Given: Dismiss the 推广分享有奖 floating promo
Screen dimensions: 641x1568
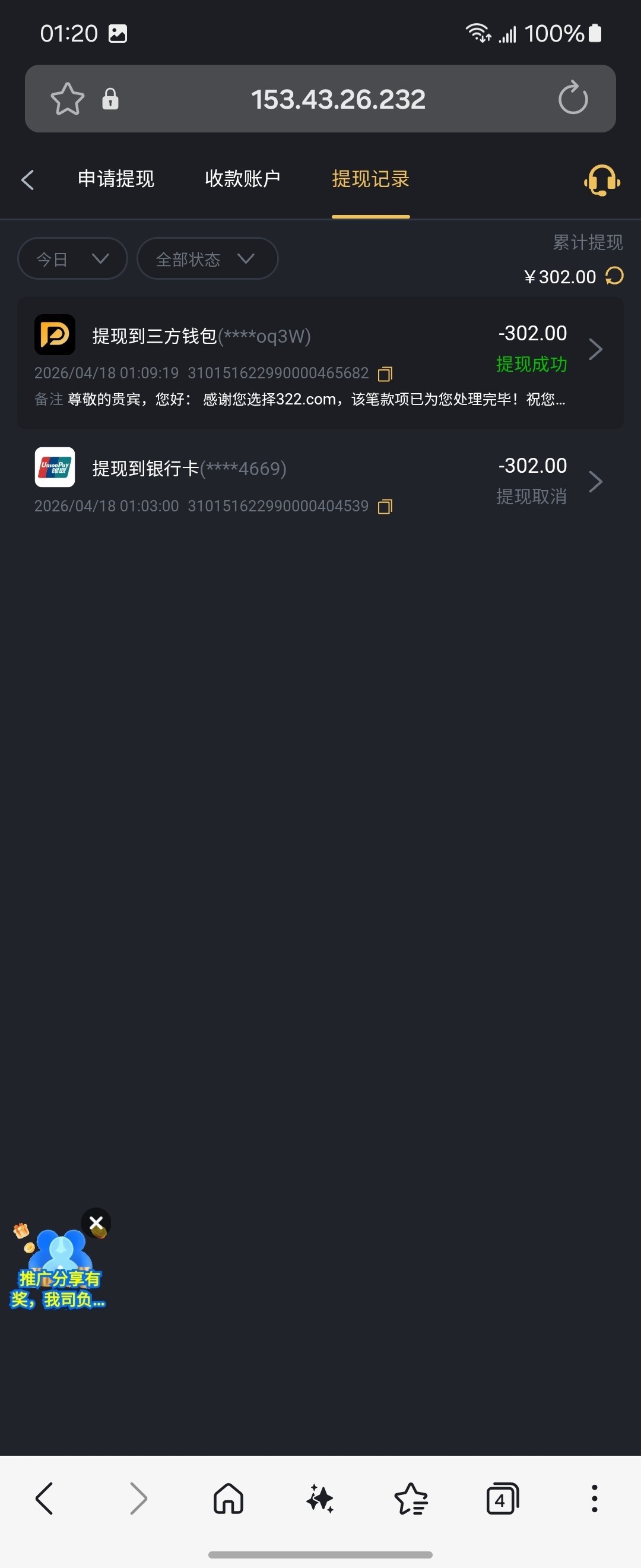Looking at the screenshot, I should [x=96, y=1222].
